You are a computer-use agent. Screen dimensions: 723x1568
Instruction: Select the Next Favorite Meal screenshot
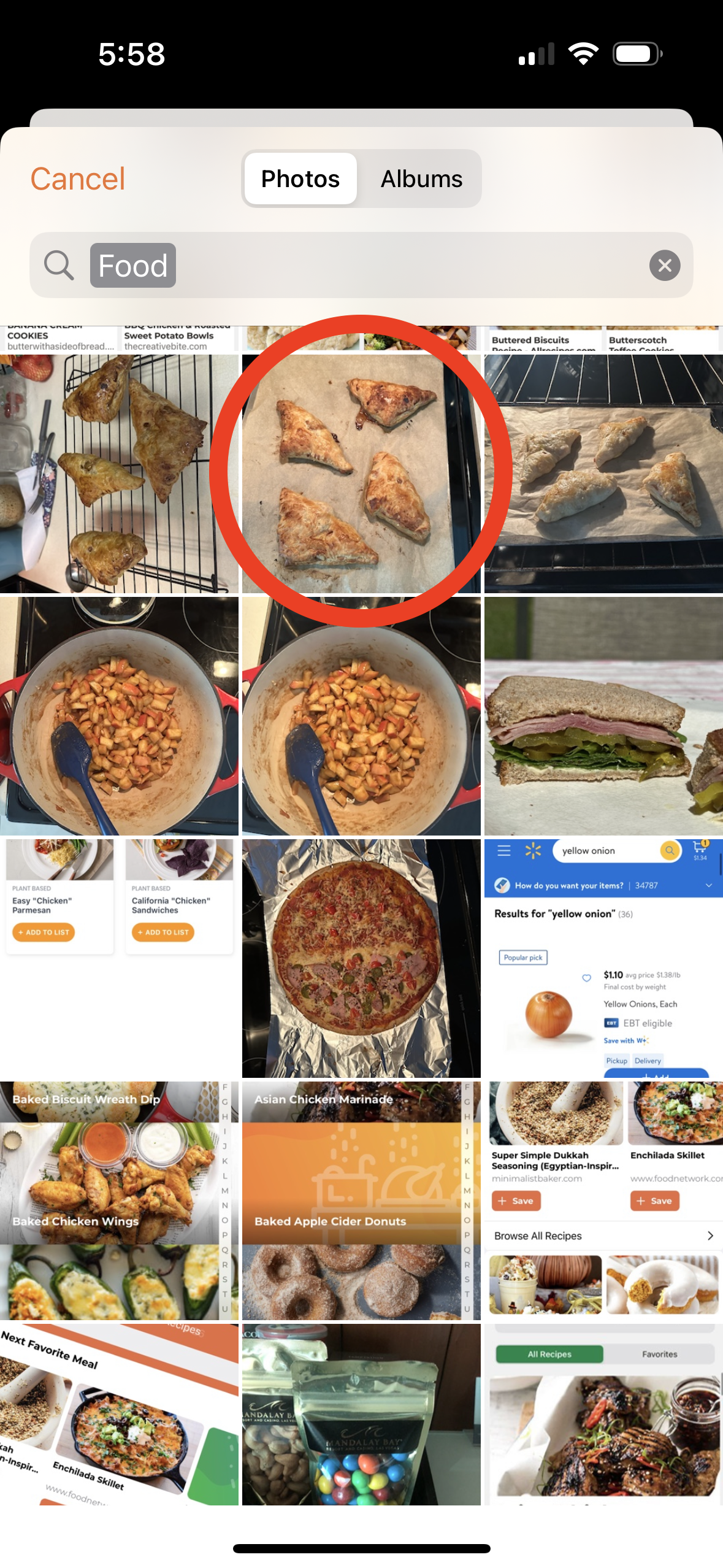point(119,1414)
